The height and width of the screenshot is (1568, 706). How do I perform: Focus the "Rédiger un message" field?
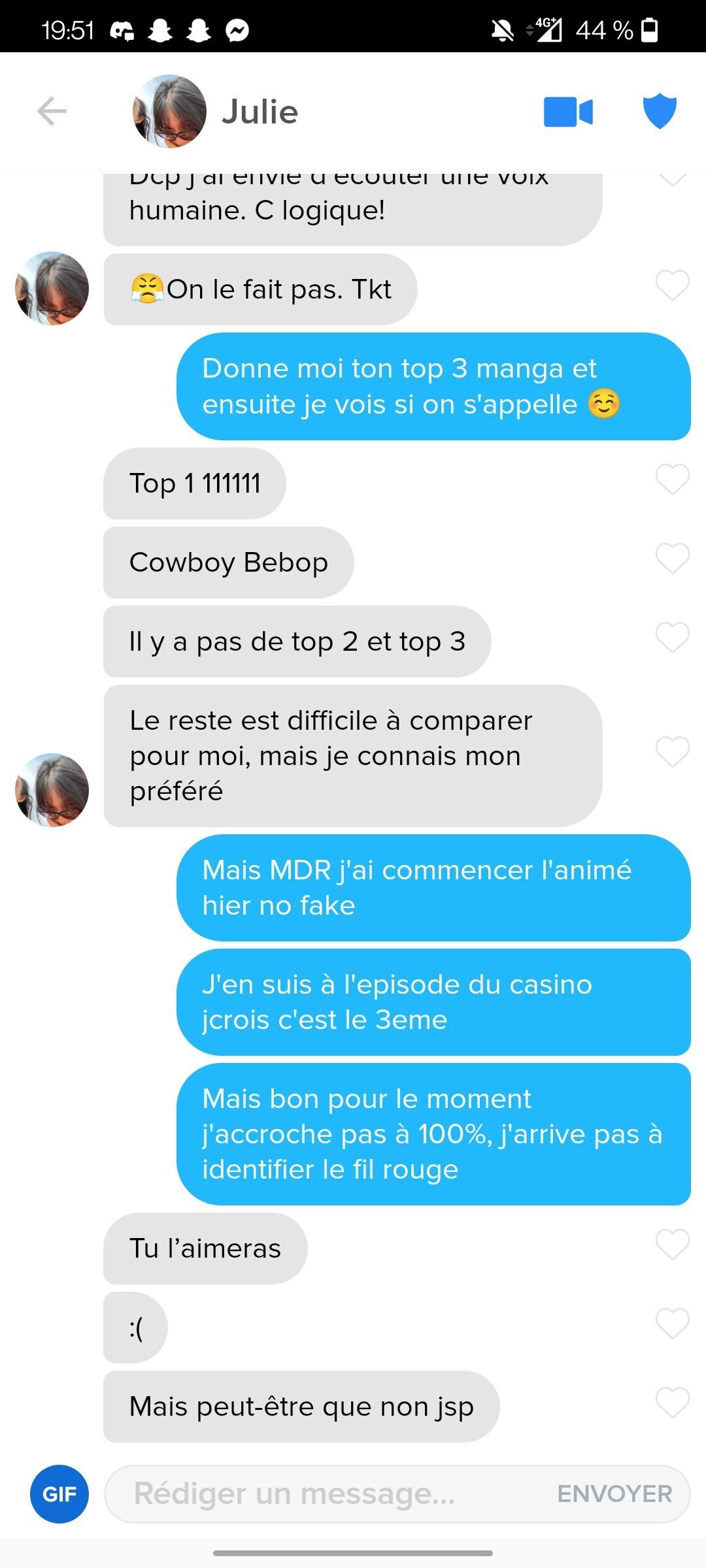(327, 1494)
